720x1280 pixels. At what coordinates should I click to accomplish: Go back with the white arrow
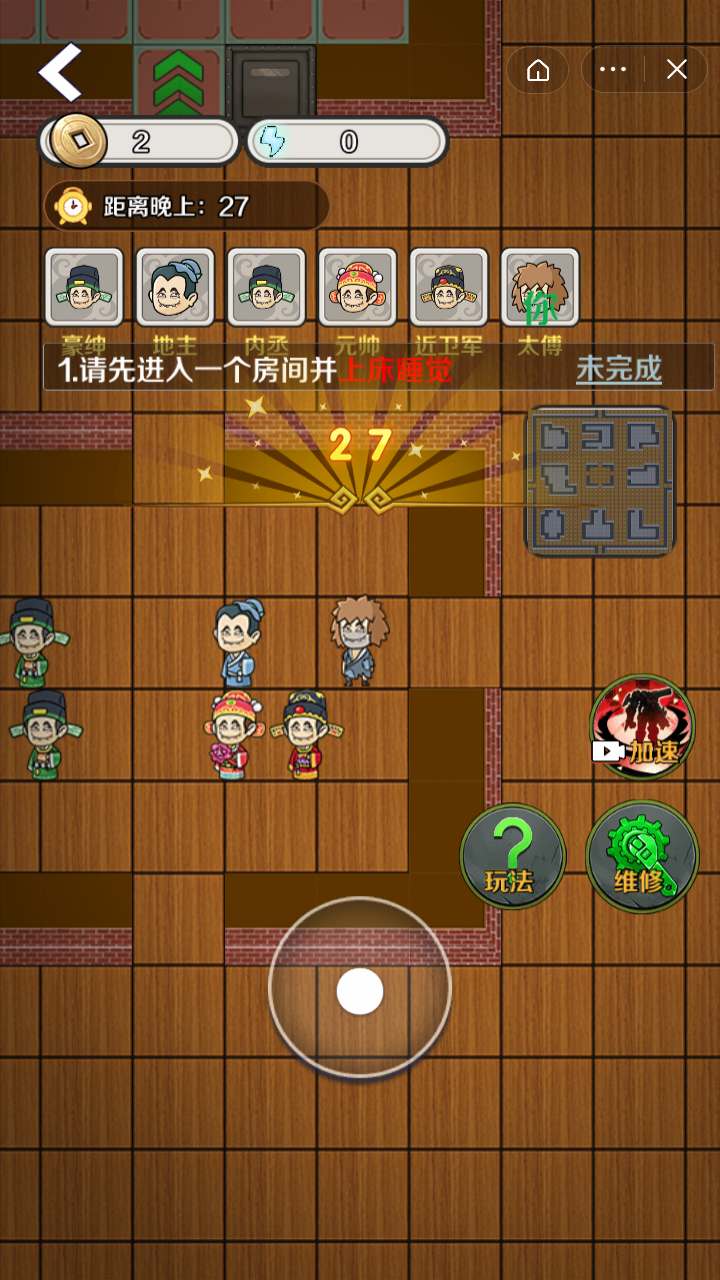tap(60, 72)
